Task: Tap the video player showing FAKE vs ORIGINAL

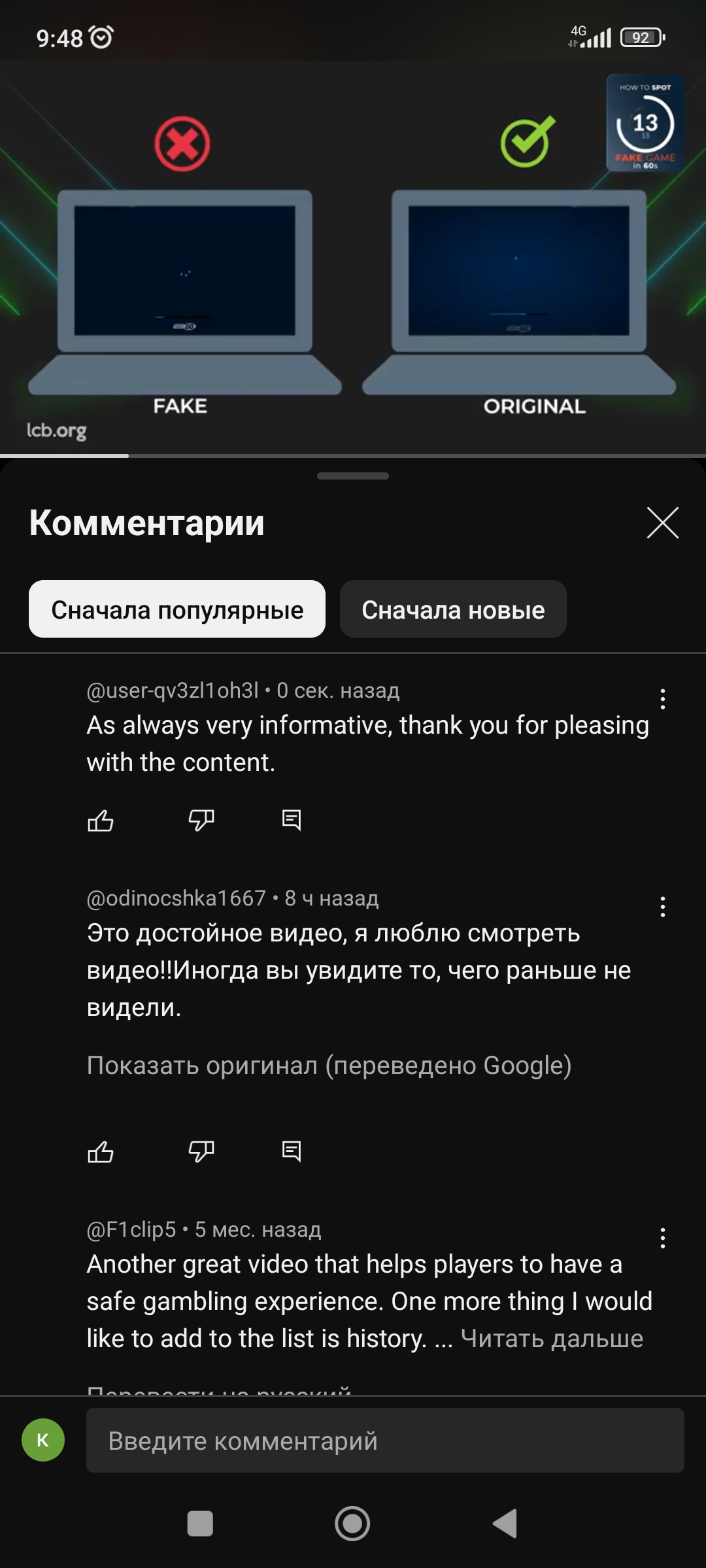Action: click(x=353, y=261)
